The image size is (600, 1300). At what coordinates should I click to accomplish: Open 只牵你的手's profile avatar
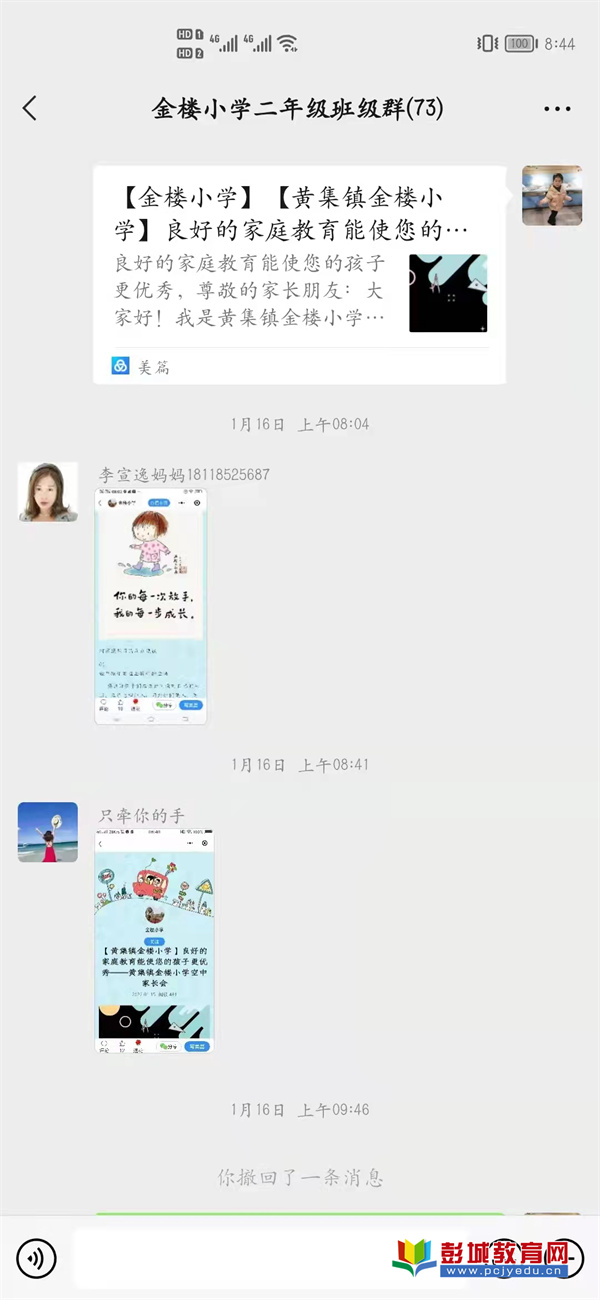point(48,832)
